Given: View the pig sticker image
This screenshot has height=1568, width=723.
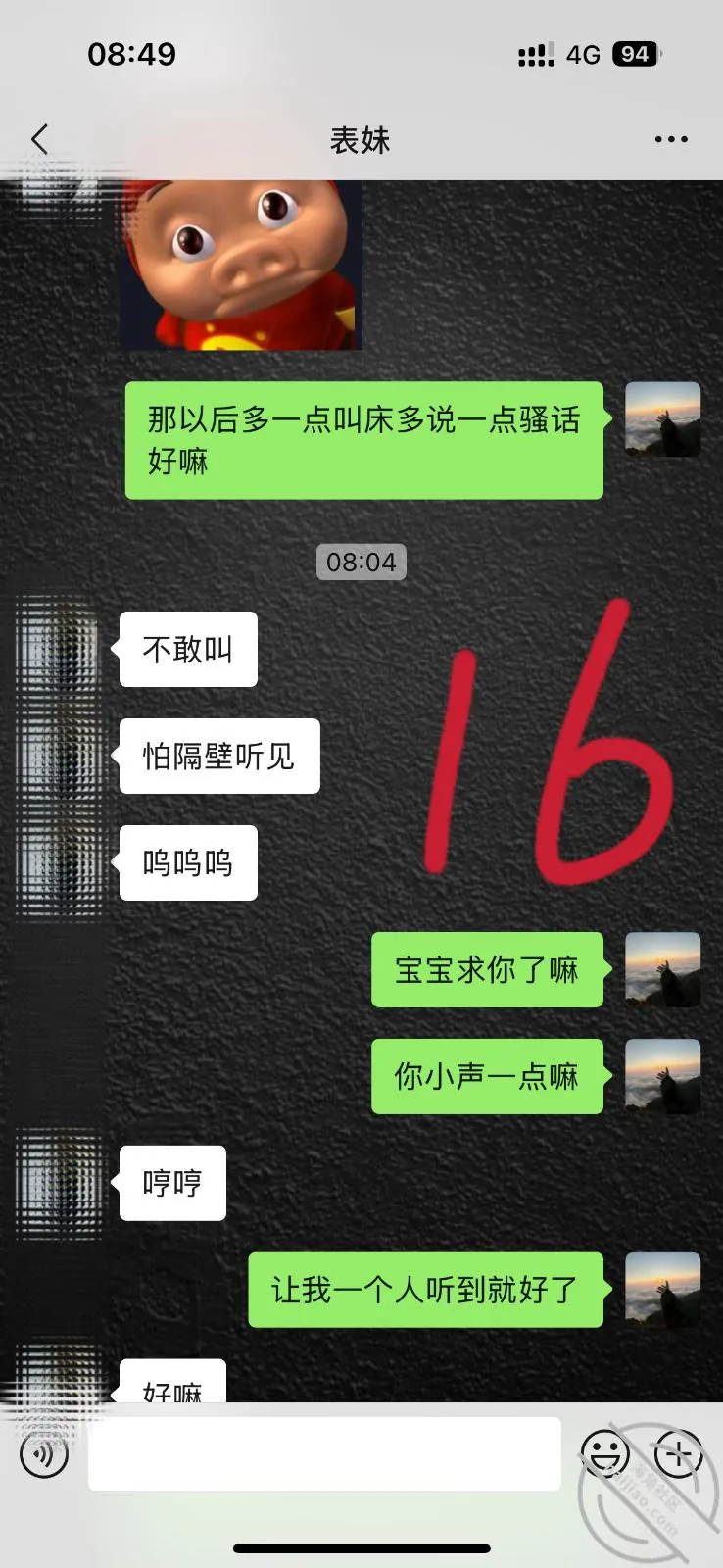Looking at the screenshot, I should [241, 265].
